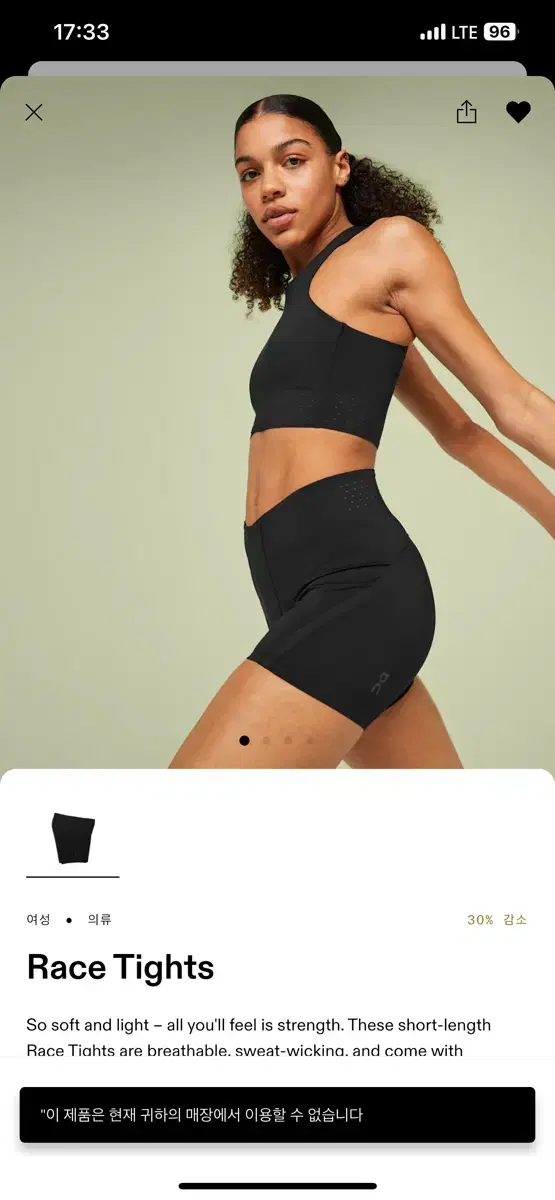This screenshot has width=555, height=1200.
Task: Share the Race Tights product
Action: tap(467, 112)
